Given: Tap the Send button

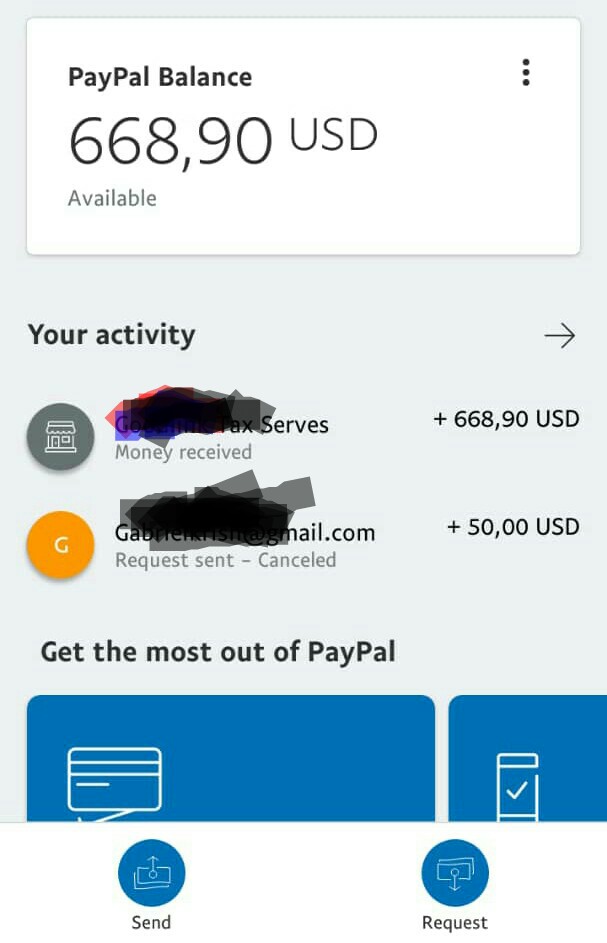Looking at the screenshot, I should (x=151, y=873).
